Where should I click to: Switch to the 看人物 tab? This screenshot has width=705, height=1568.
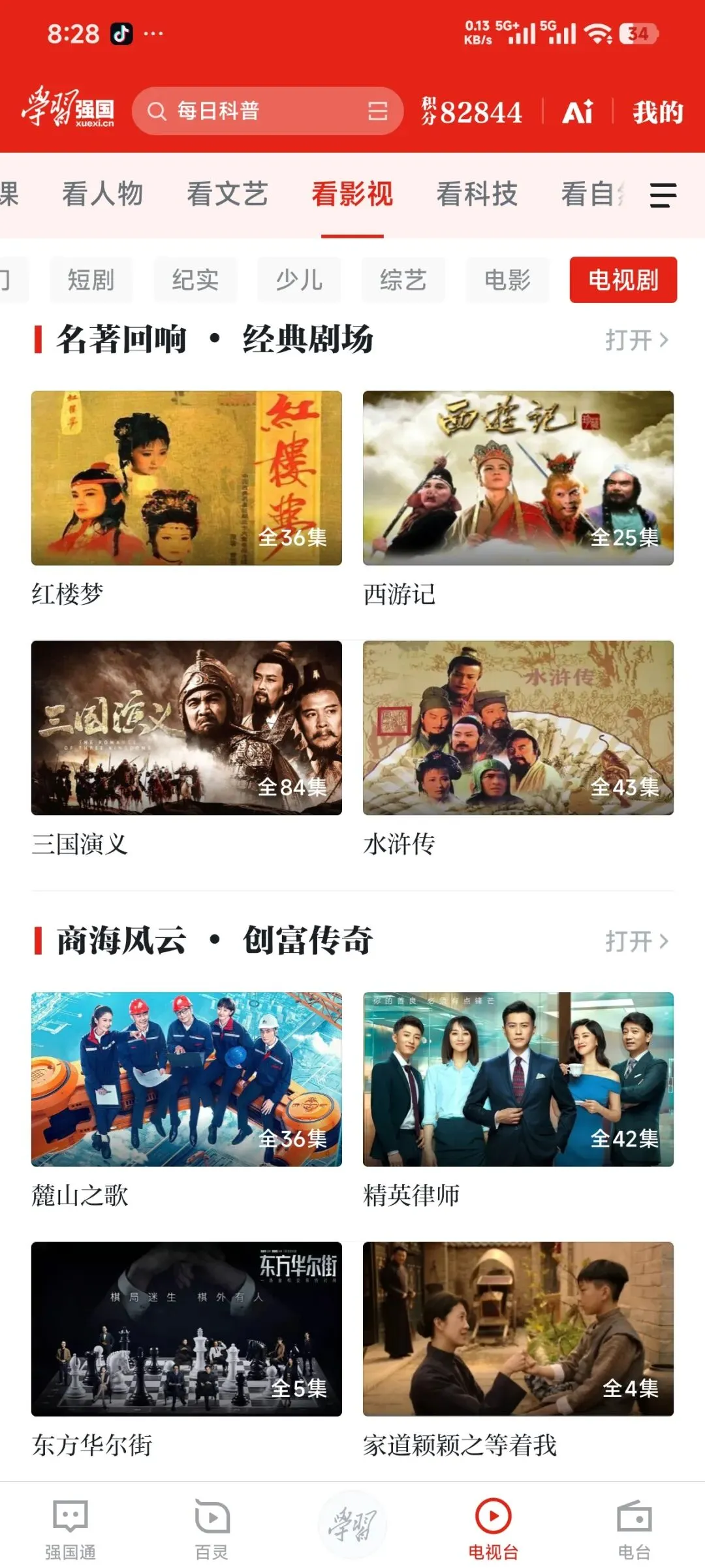pyautogui.click(x=102, y=194)
